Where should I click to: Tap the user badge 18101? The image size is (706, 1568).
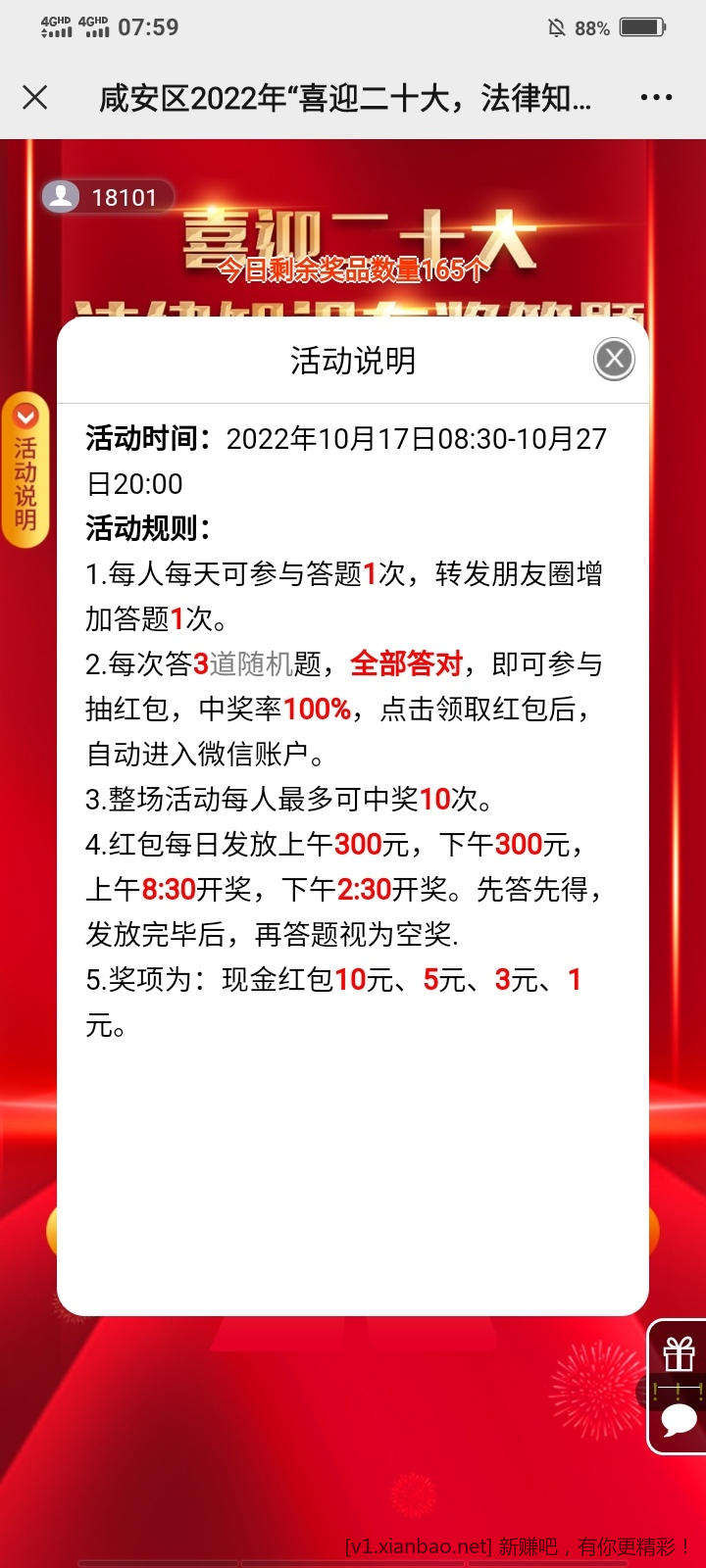106,197
